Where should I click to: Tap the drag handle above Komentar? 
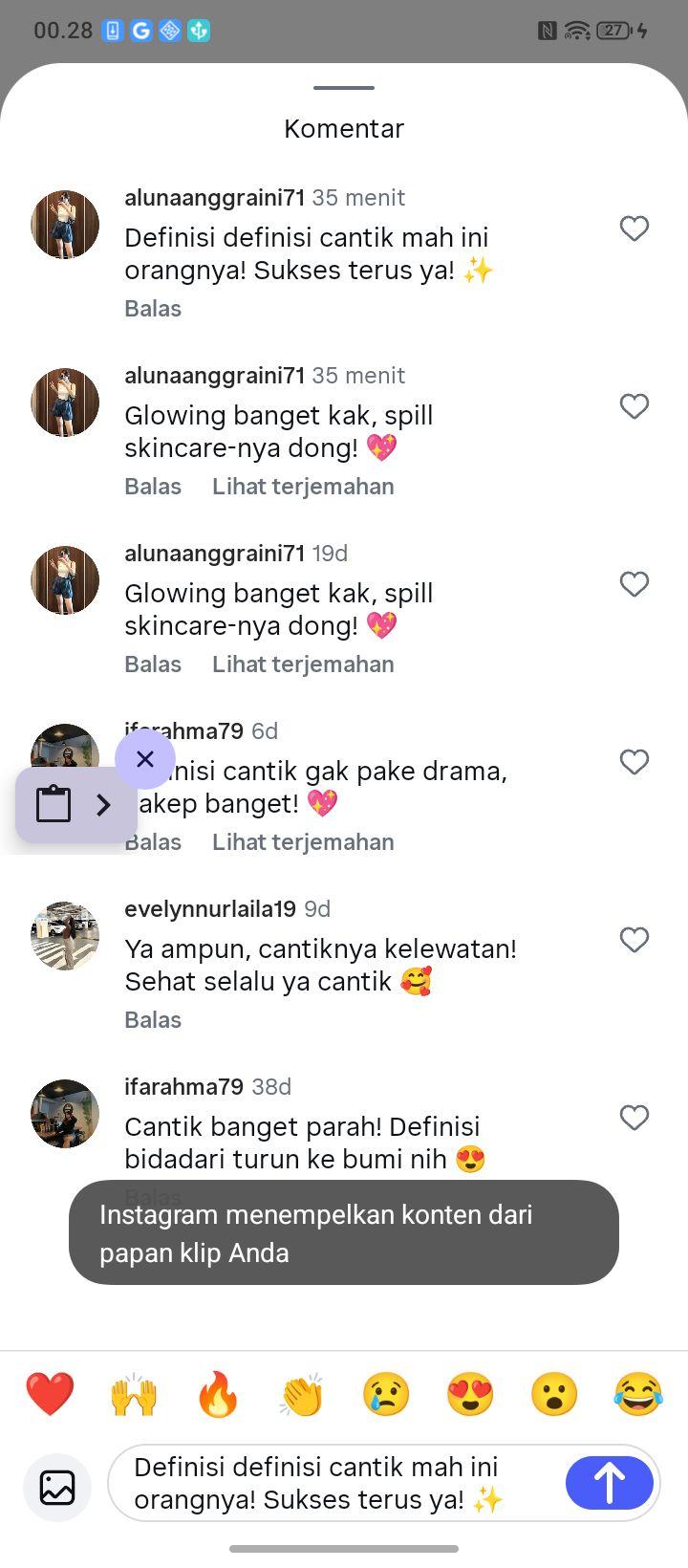pyautogui.click(x=344, y=88)
